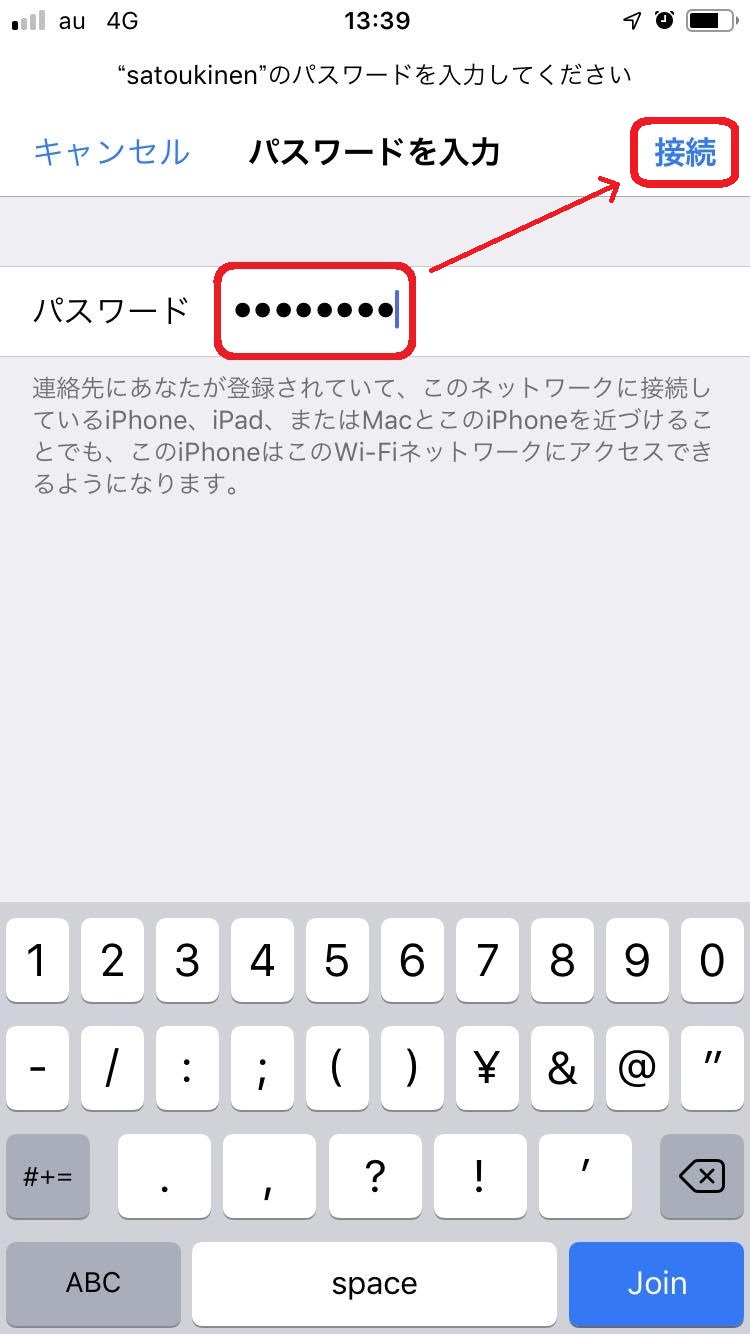This screenshot has height=1334, width=750.
Task: Hit the blue Join key
Action: point(657,1284)
